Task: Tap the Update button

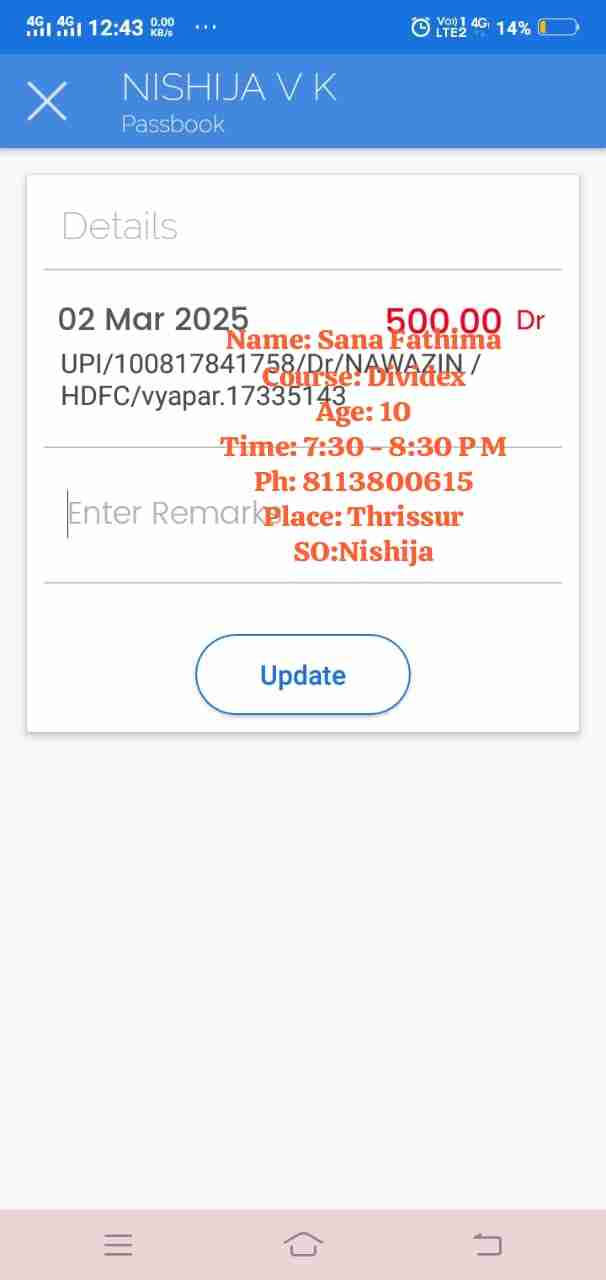Action: click(302, 675)
